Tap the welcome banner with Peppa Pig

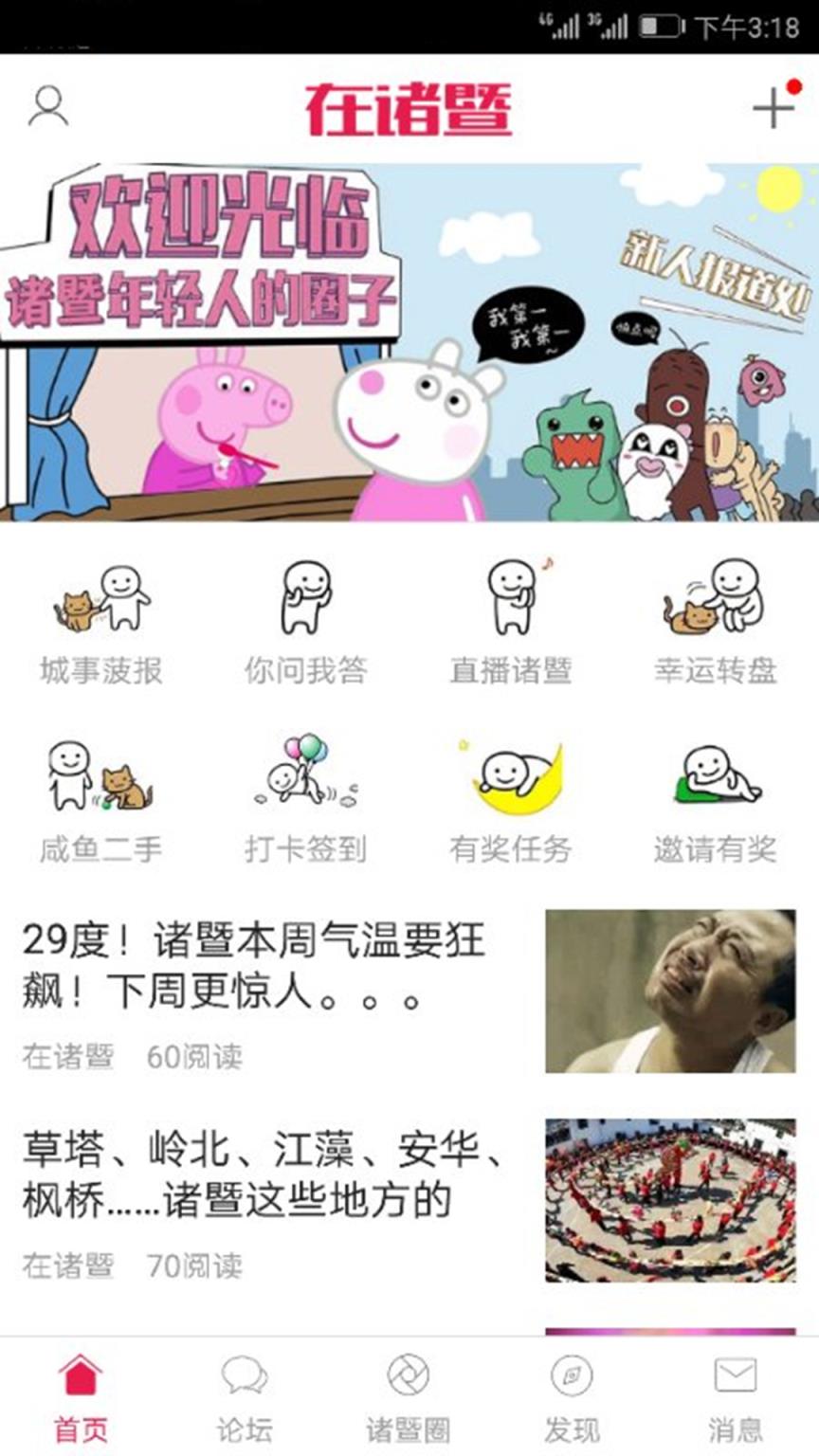[409, 341]
